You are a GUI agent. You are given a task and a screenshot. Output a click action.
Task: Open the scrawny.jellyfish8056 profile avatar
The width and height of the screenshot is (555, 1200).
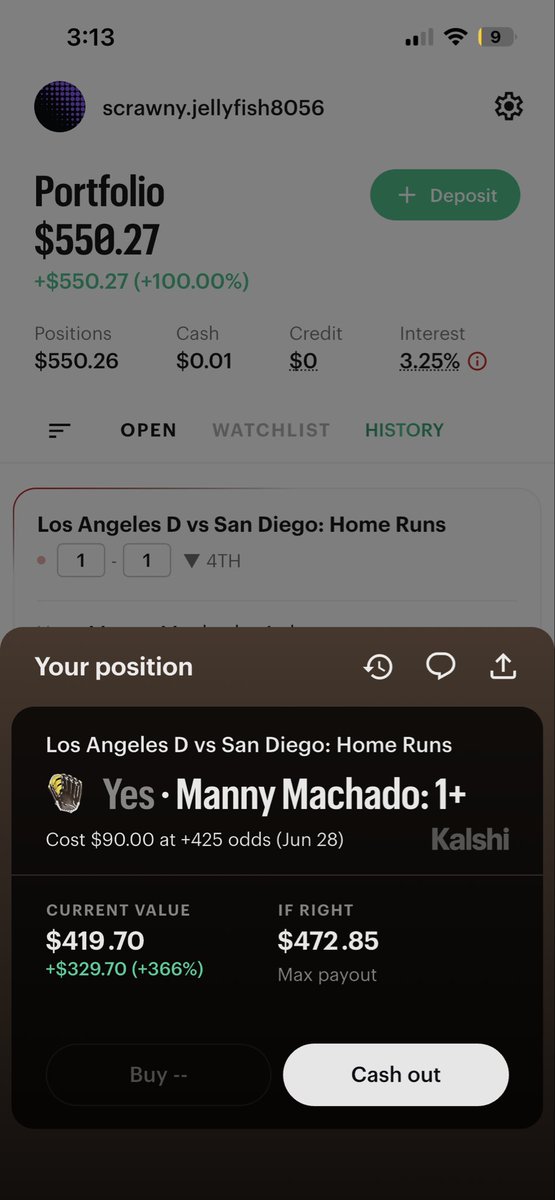click(x=60, y=107)
